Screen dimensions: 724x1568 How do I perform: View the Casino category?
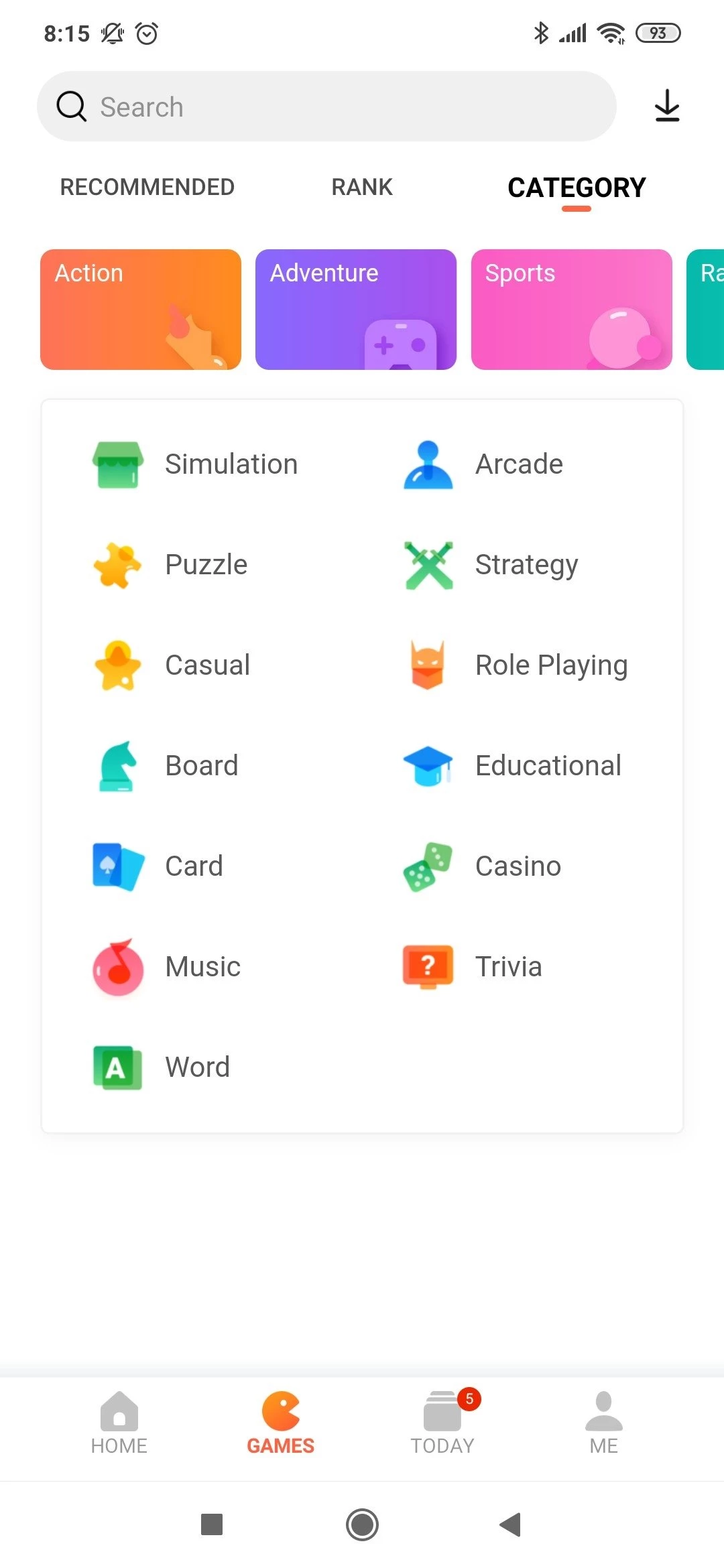483,866
